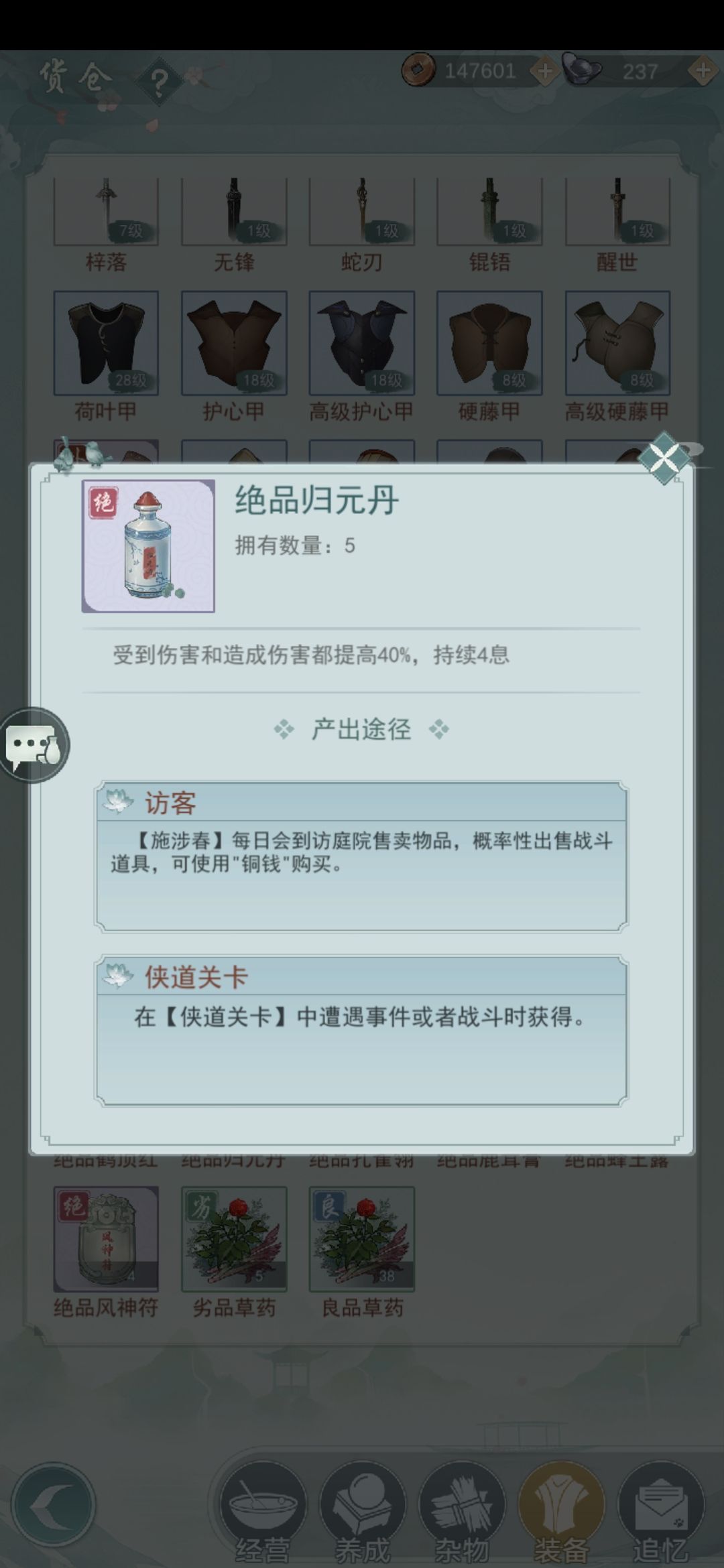Image resolution: width=724 pixels, height=1568 pixels.
Task: Open the 追忆 tab
Action: coord(660,1508)
